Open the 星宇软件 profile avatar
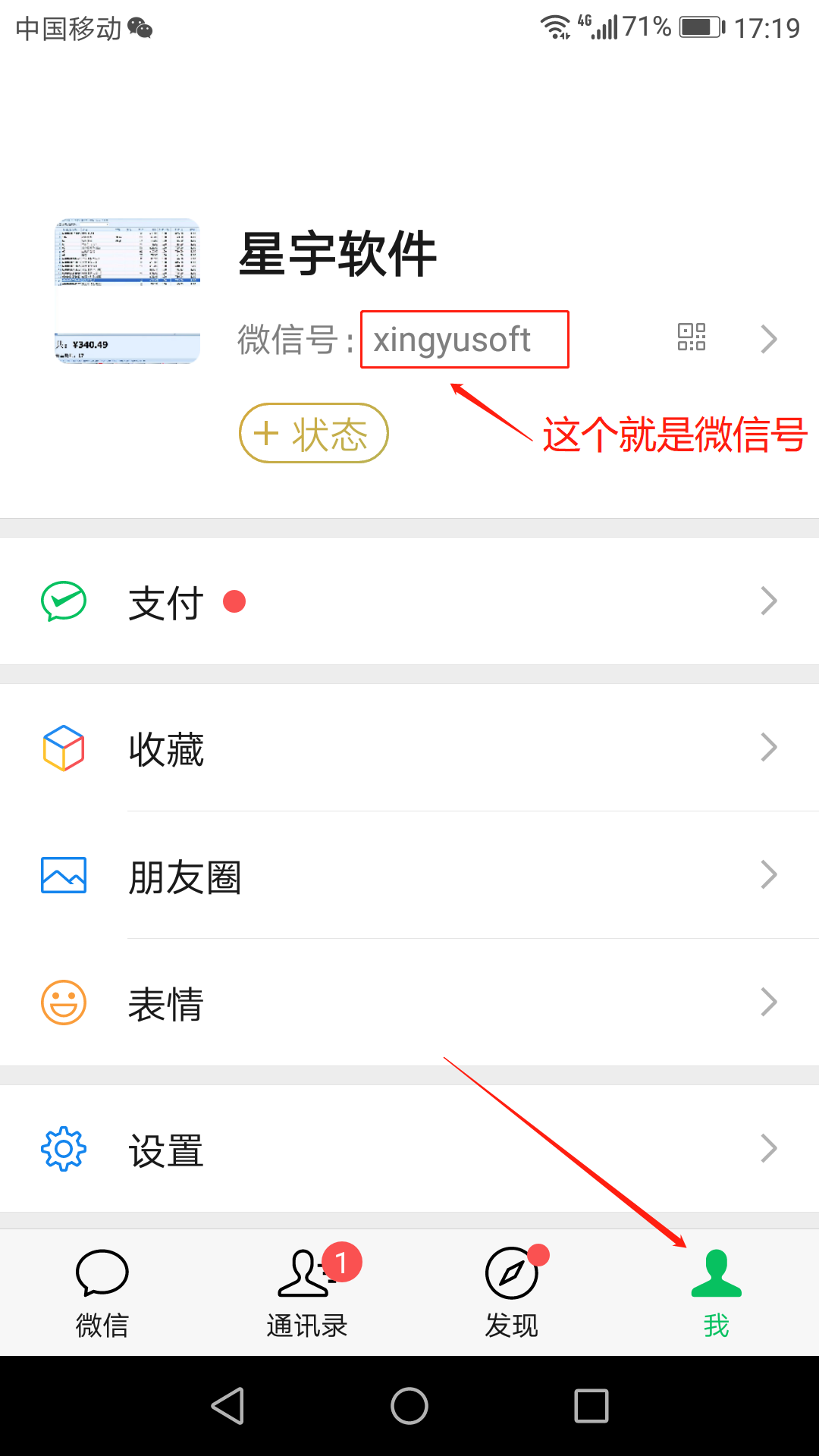Image resolution: width=819 pixels, height=1456 pixels. pyautogui.click(x=127, y=291)
